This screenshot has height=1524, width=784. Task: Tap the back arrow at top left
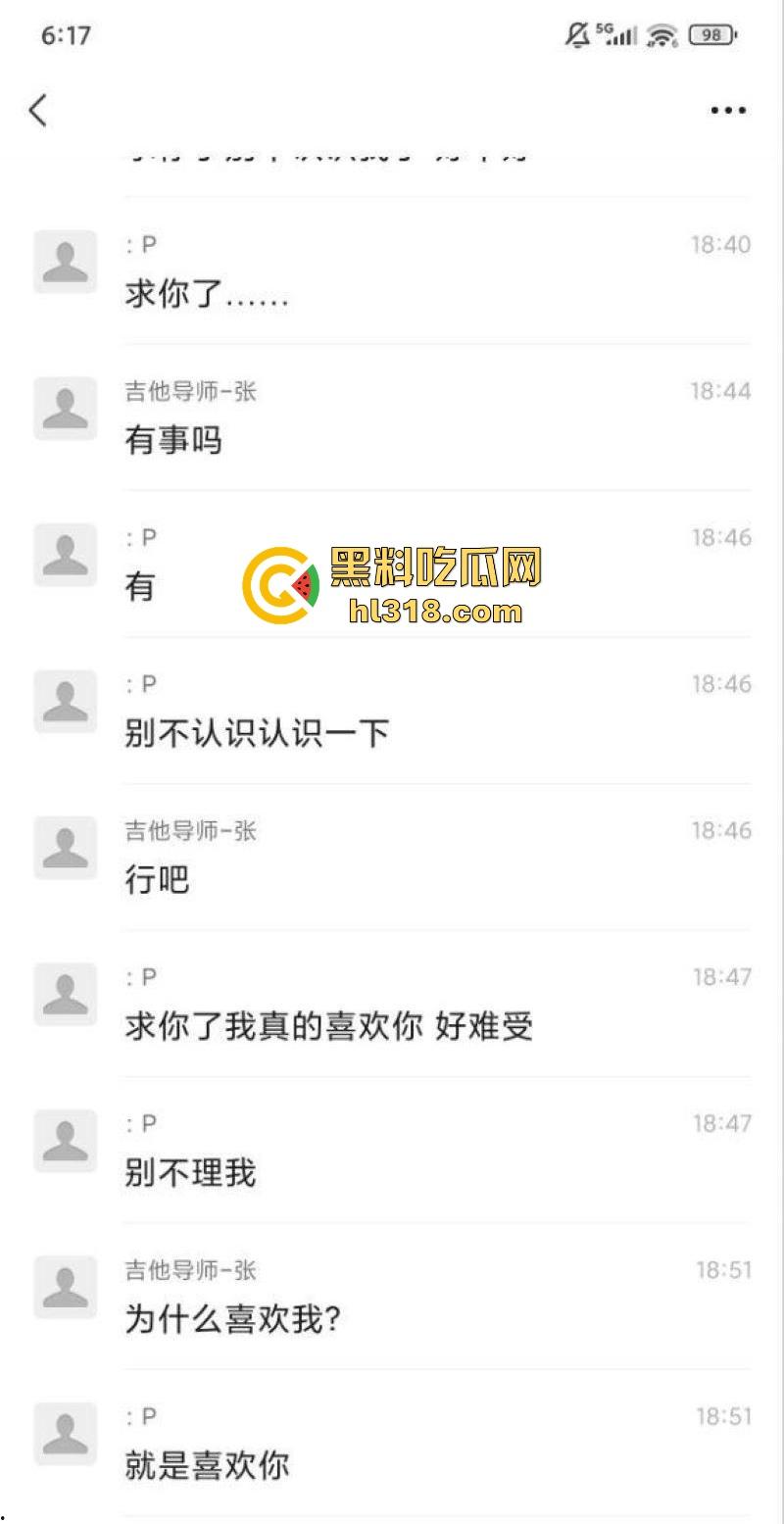click(38, 110)
